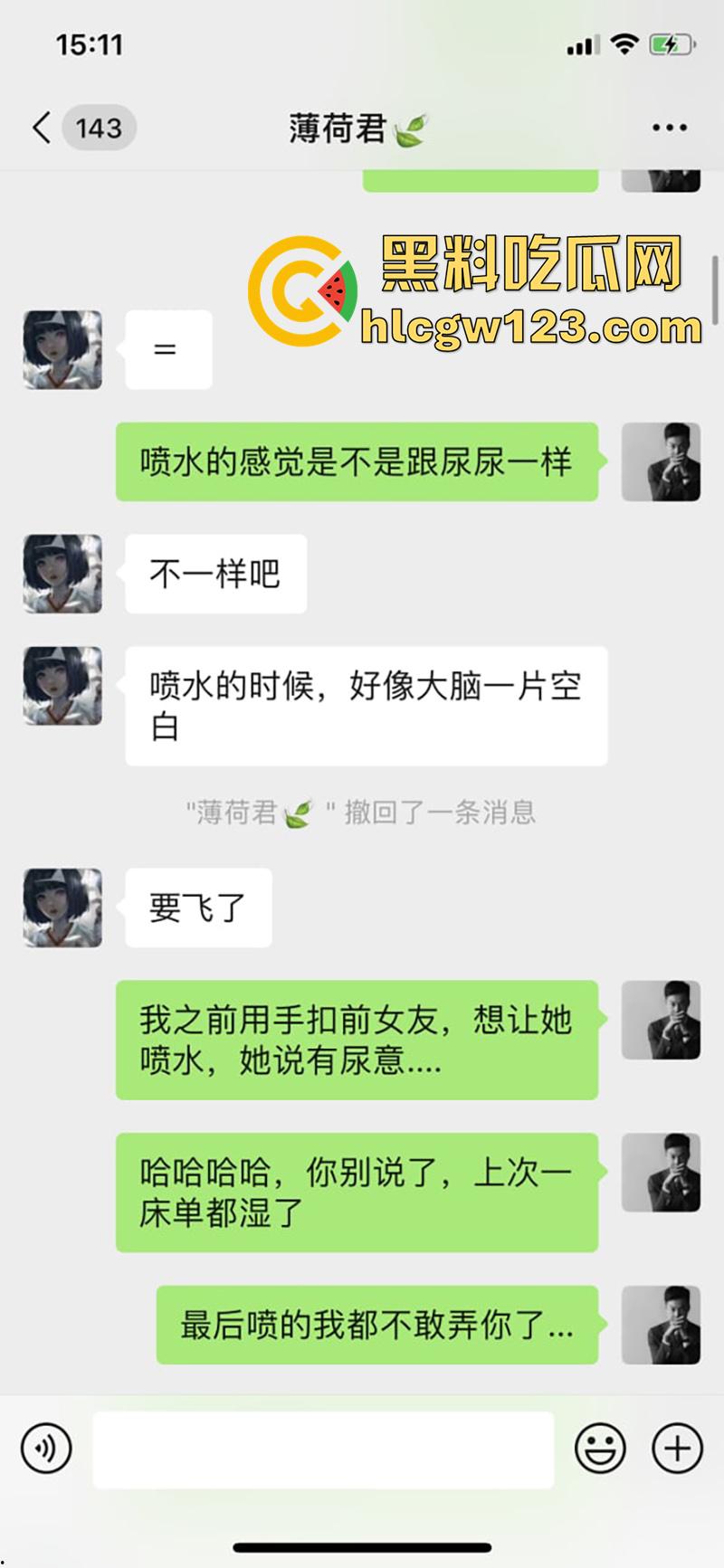Select the voice message speaker icon
724x1568 pixels.
pos(45,1448)
